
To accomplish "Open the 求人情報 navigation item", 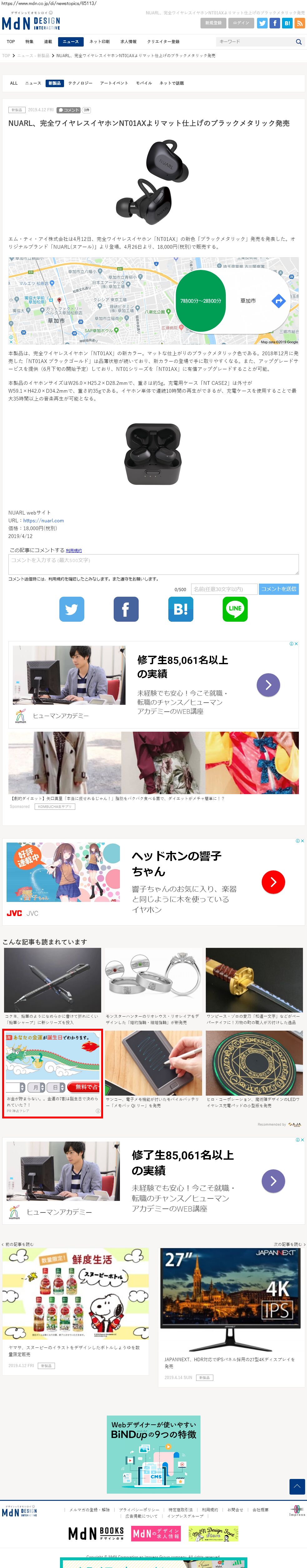I will (128, 42).
